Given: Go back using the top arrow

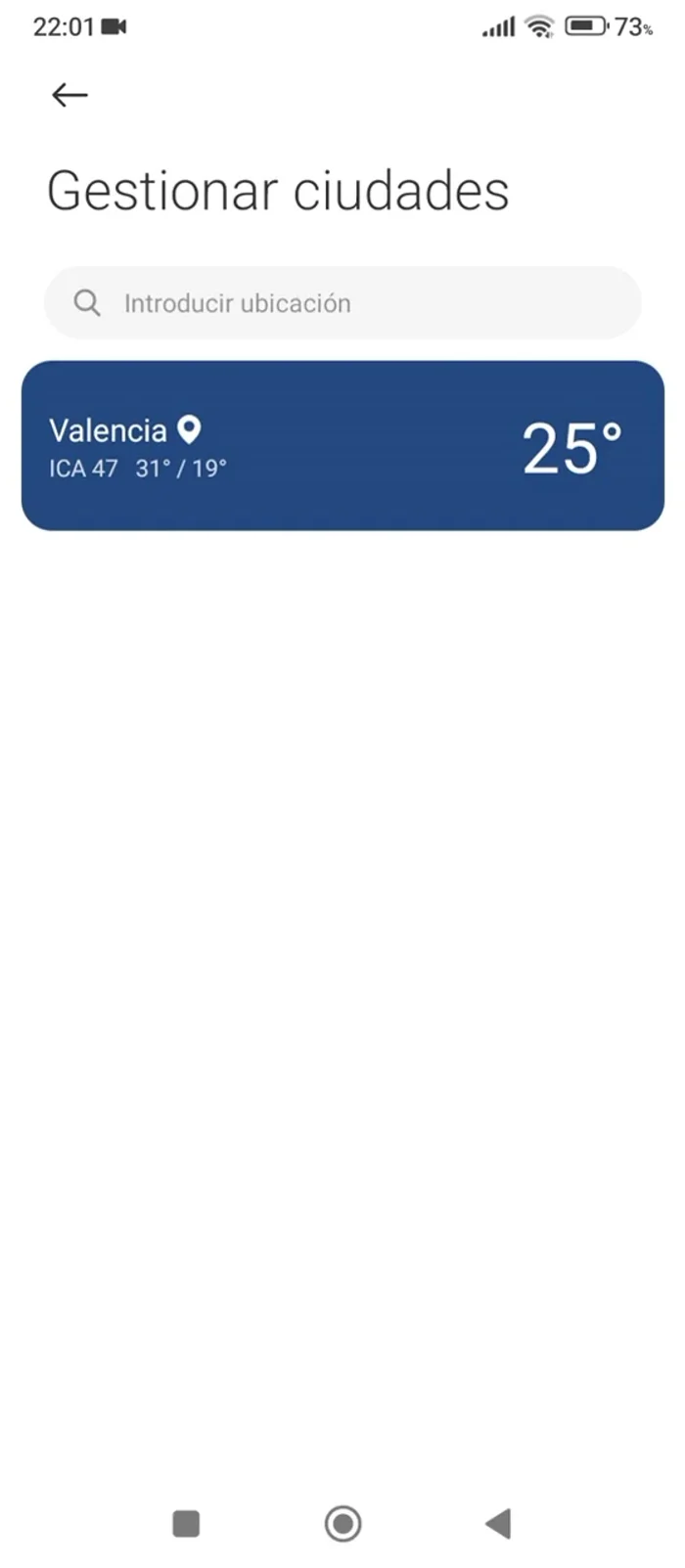Looking at the screenshot, I should click(x=69, y=95).
